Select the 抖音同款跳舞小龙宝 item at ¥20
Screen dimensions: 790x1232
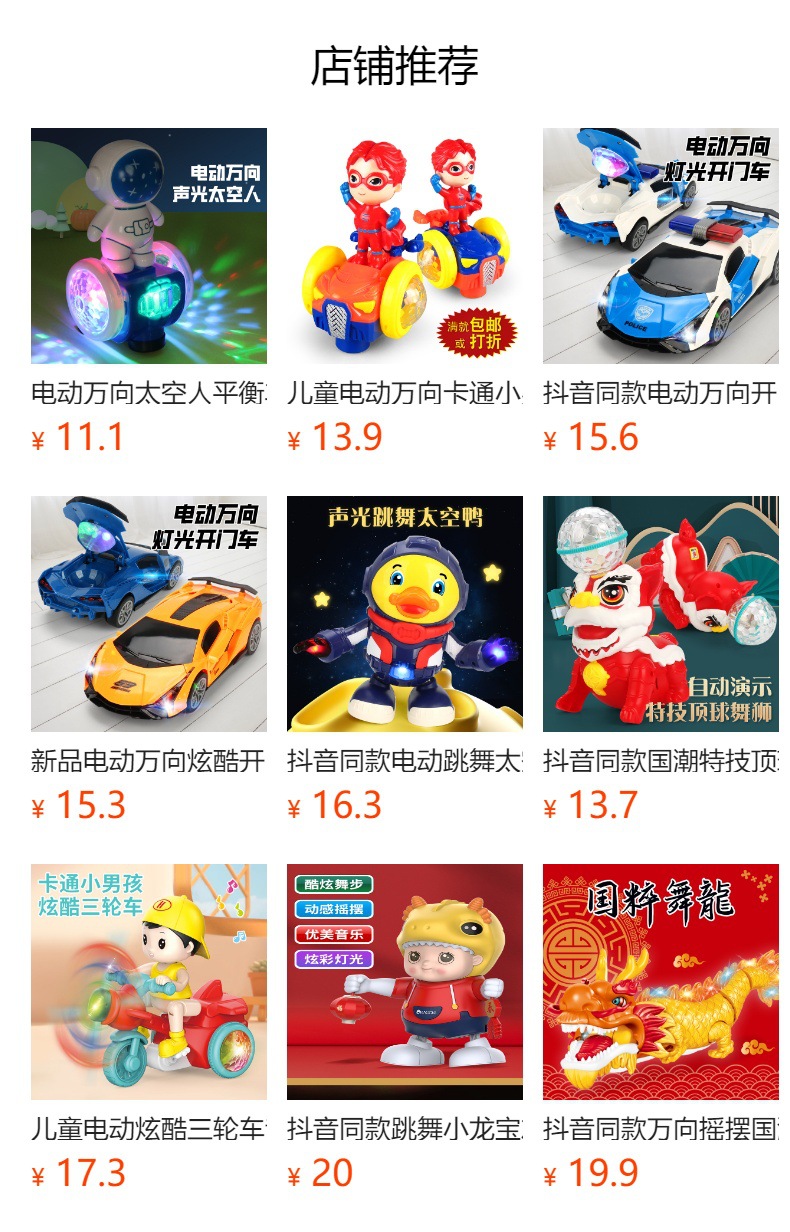coord(405,982)
